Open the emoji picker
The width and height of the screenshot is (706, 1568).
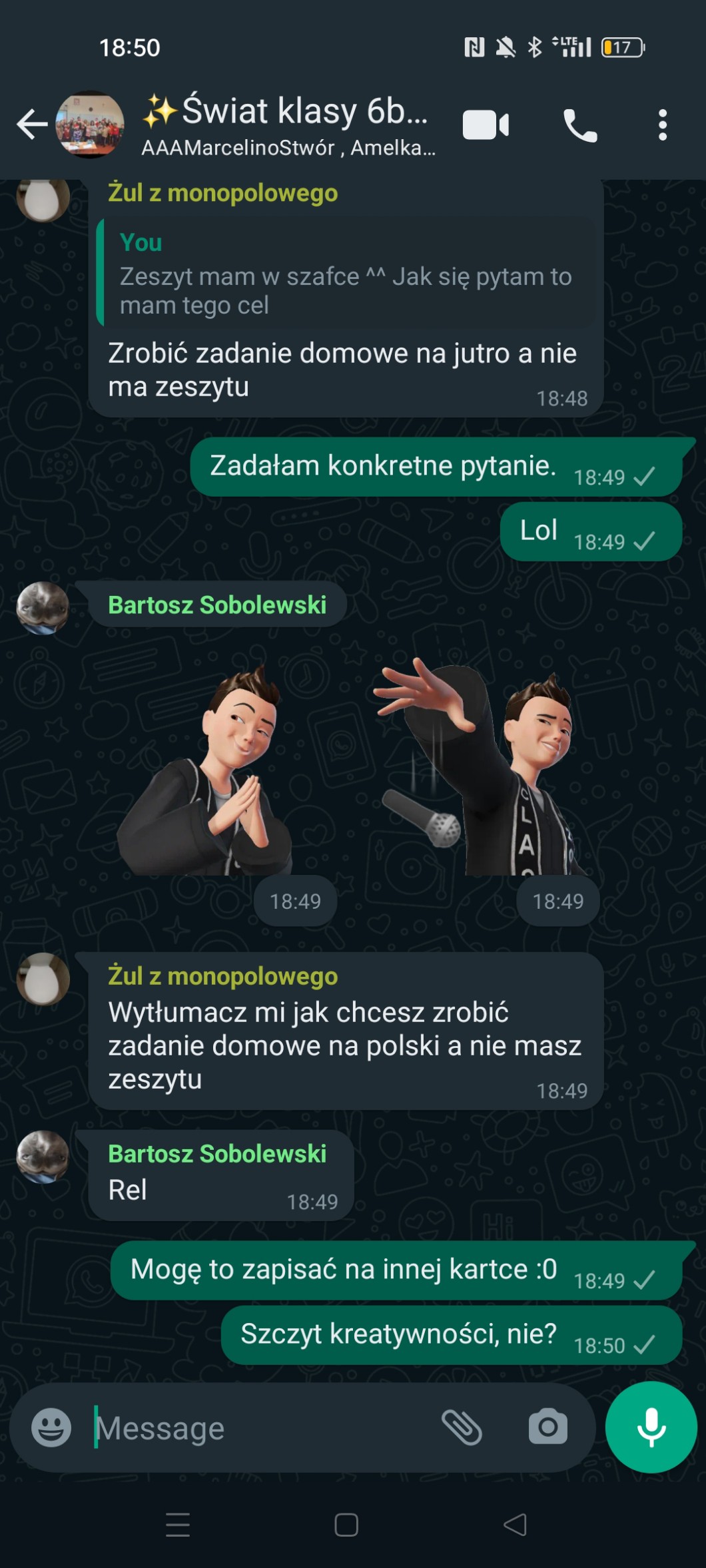(x=51, y=1428)
